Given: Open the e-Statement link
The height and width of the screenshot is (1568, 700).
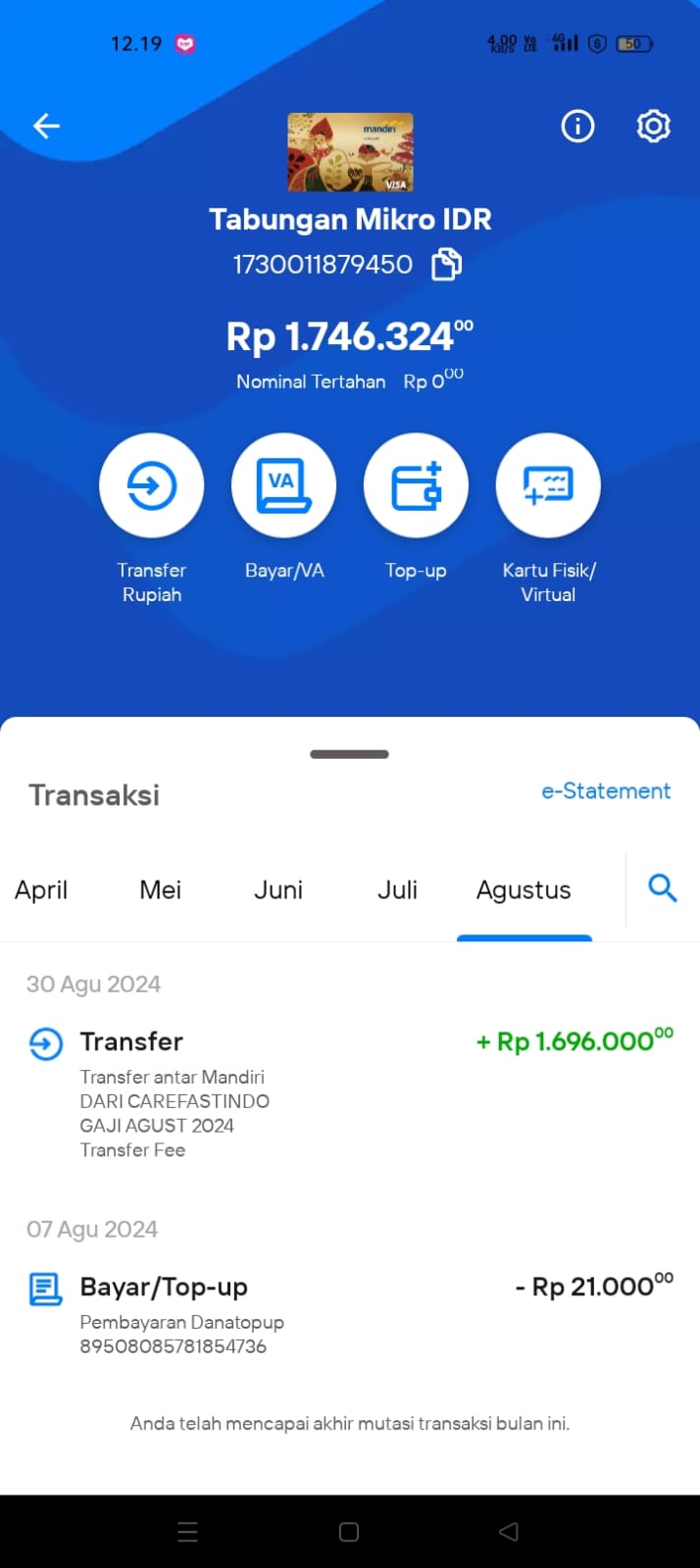Looking at the screenshot, I should point(606,791).
